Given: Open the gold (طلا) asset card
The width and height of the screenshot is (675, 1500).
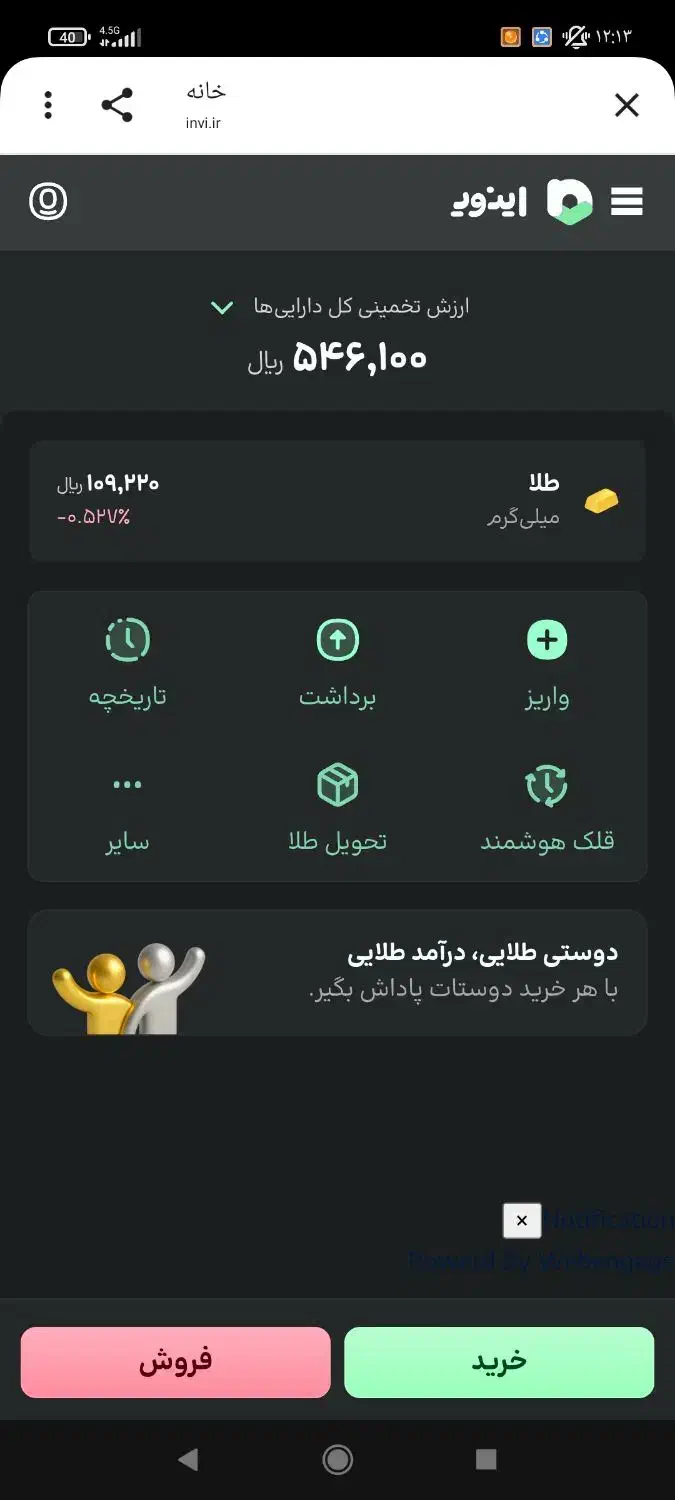Looking at the screenshot, I should pyautogui.click(x=337, y=500).
